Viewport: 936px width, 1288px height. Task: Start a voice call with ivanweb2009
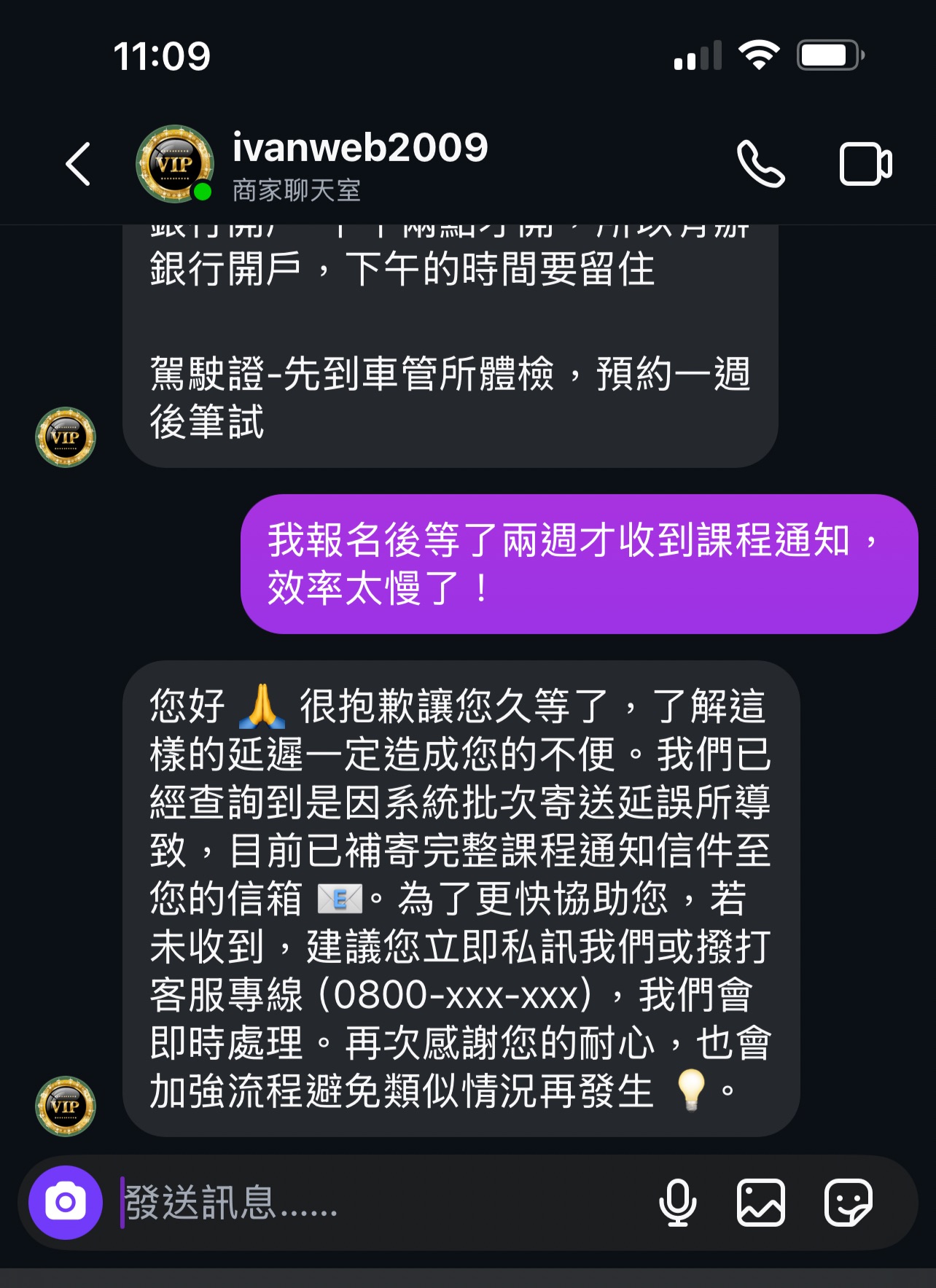point(760,164)
